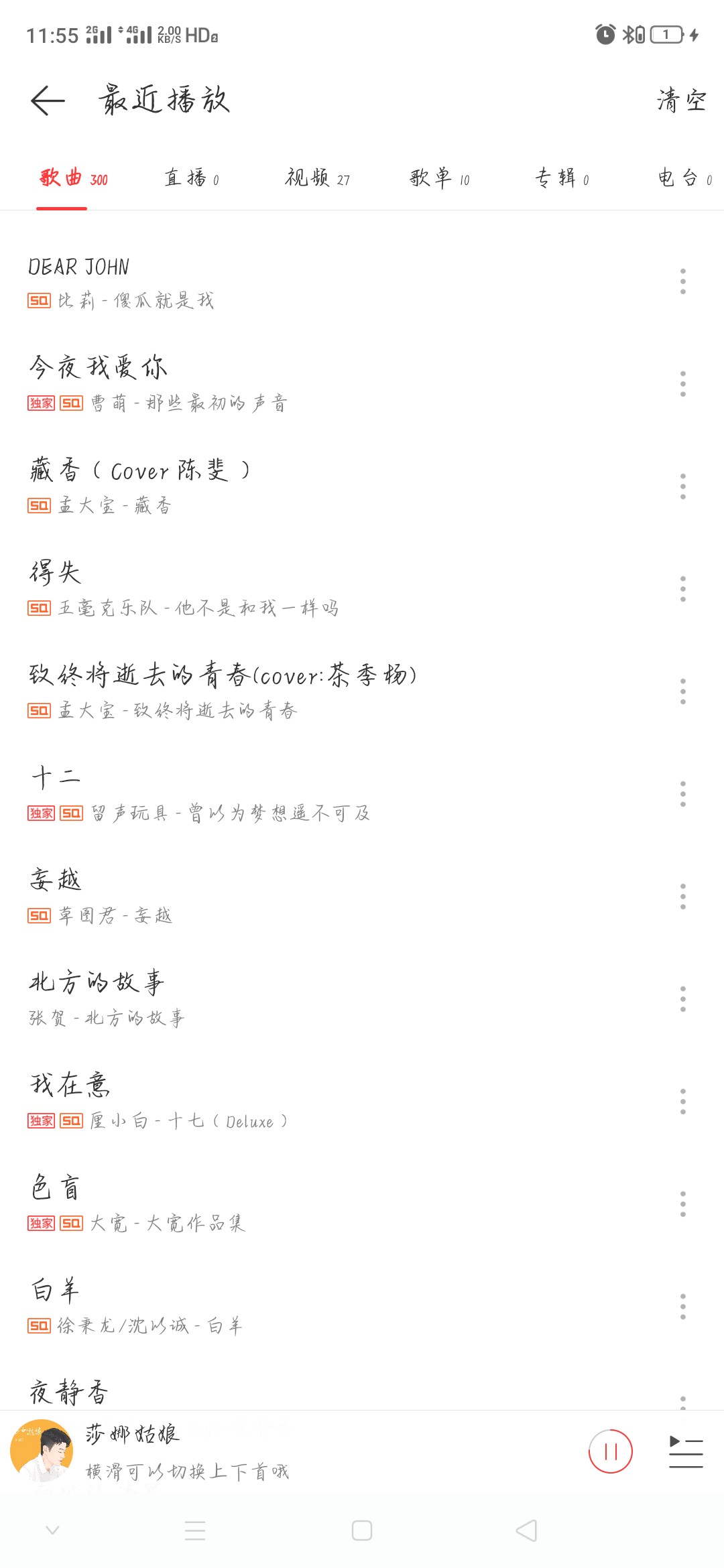Play the song DEAR JOHN

[268, 281]
